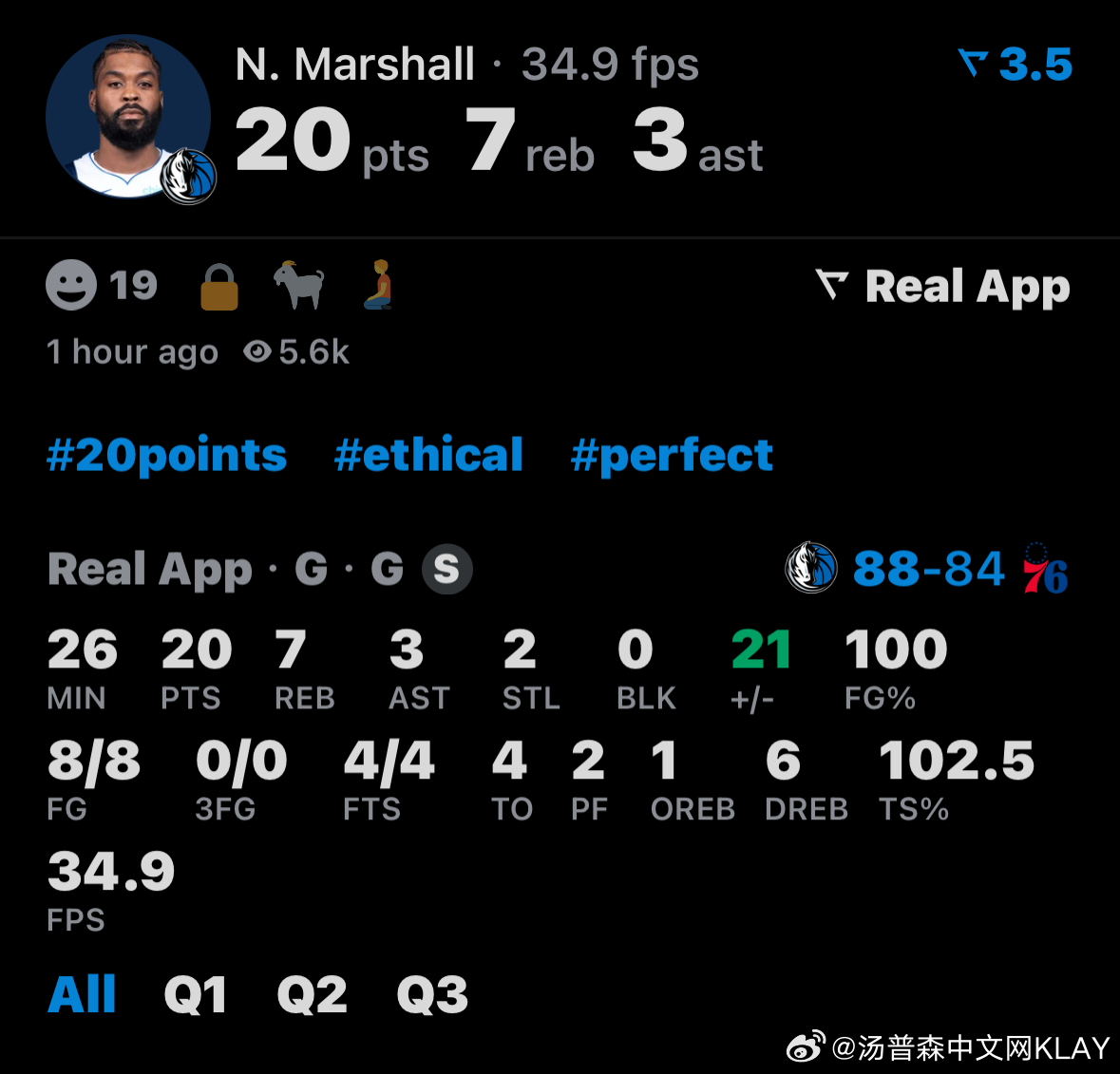Select the All stats tab
1120x1074 pixels.
pyautogui.click(x=82, y=994)
